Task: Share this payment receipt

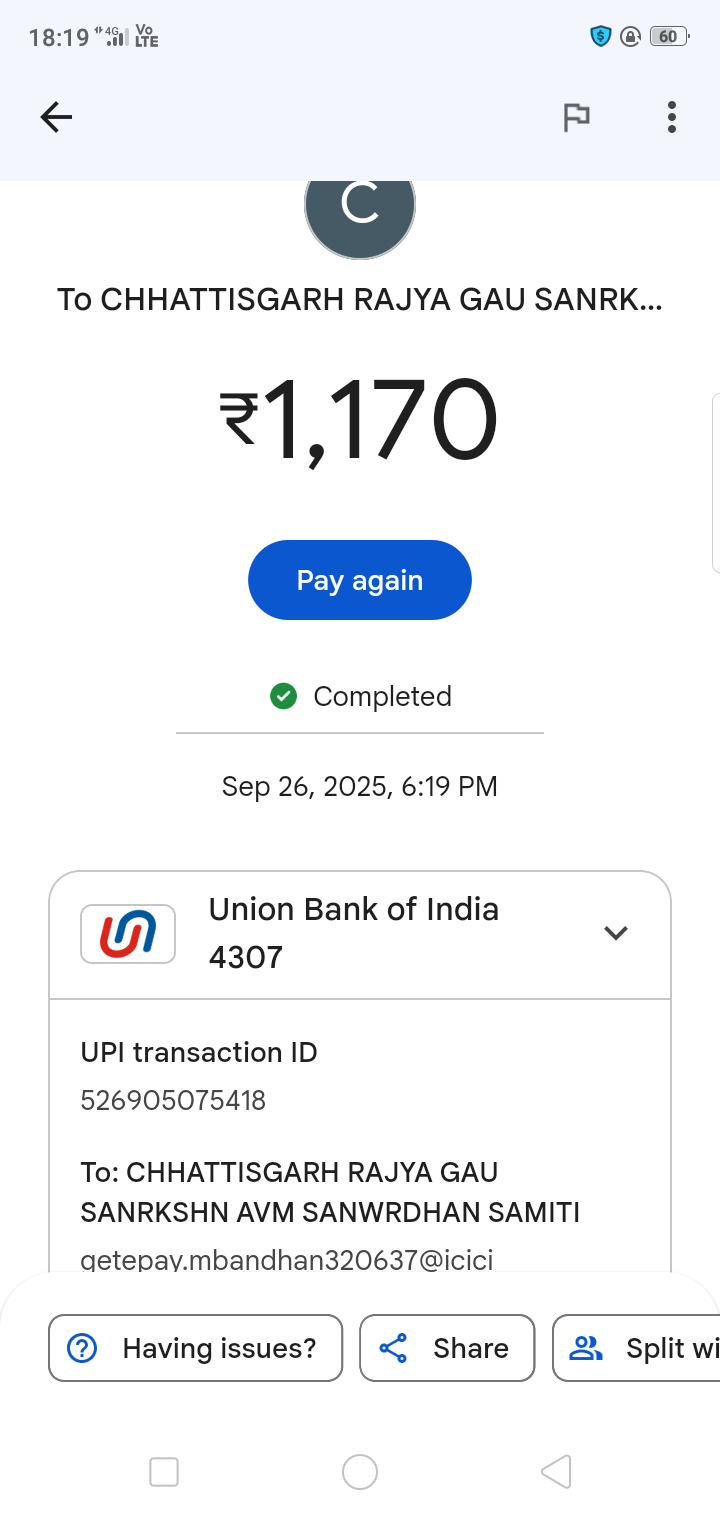Action: pos(447,1348)
